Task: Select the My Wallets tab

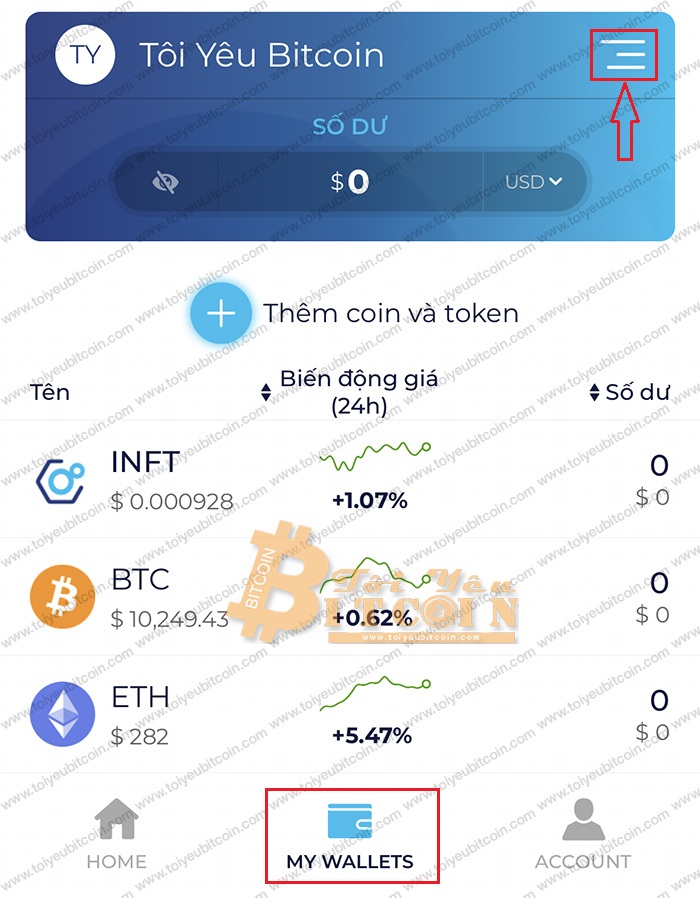Action: click(x=350, y=835)
